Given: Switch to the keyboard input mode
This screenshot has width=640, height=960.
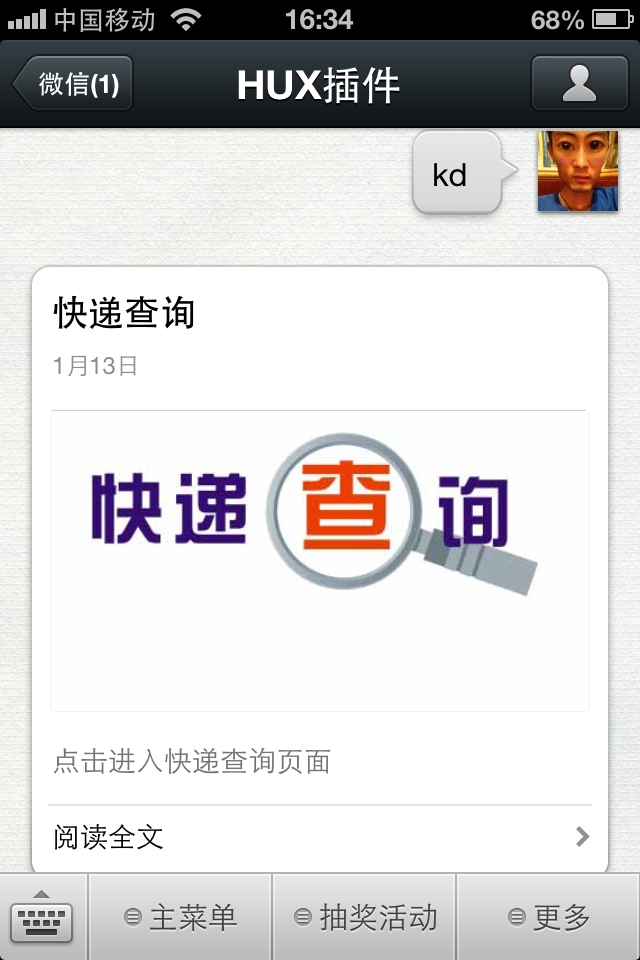Looking at the screenshot, I should tap(43, 916).
